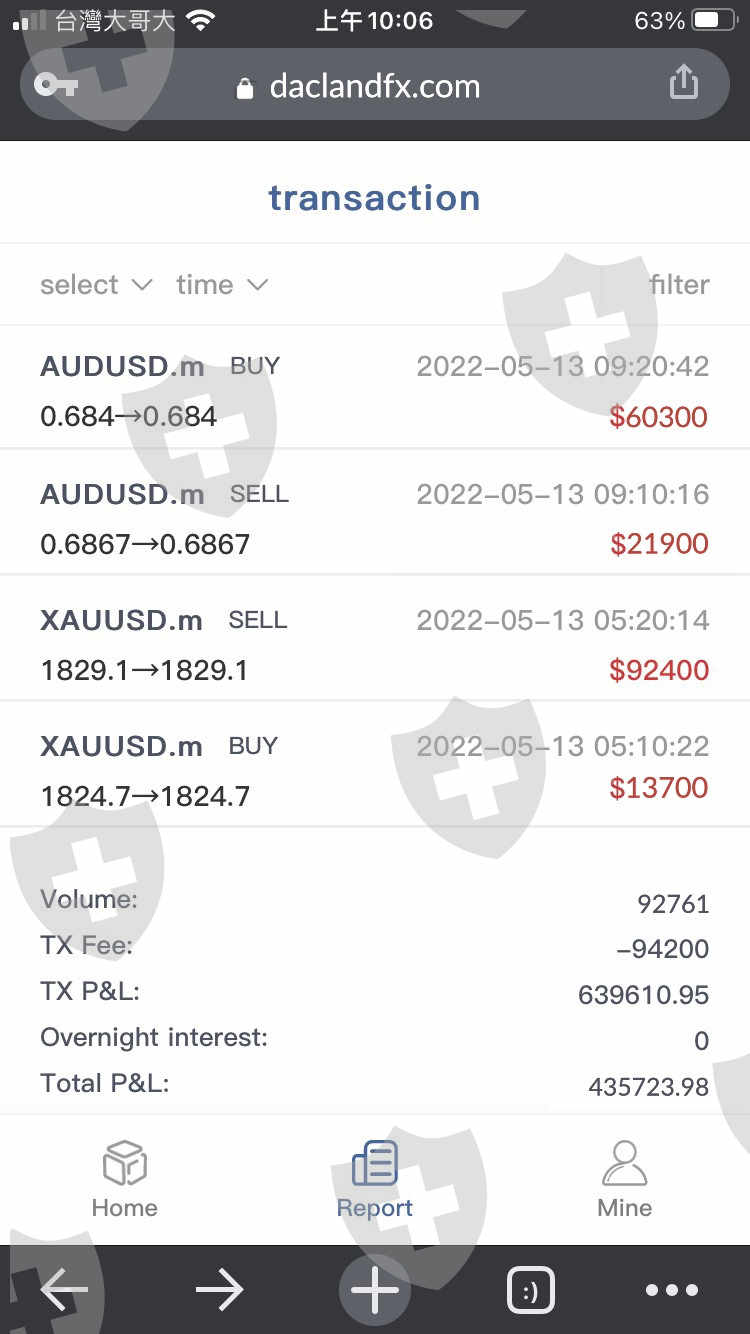The height and width of the screenshot is (1334, 750).
Task: Go to the Mine tab
Action: 624,1180
